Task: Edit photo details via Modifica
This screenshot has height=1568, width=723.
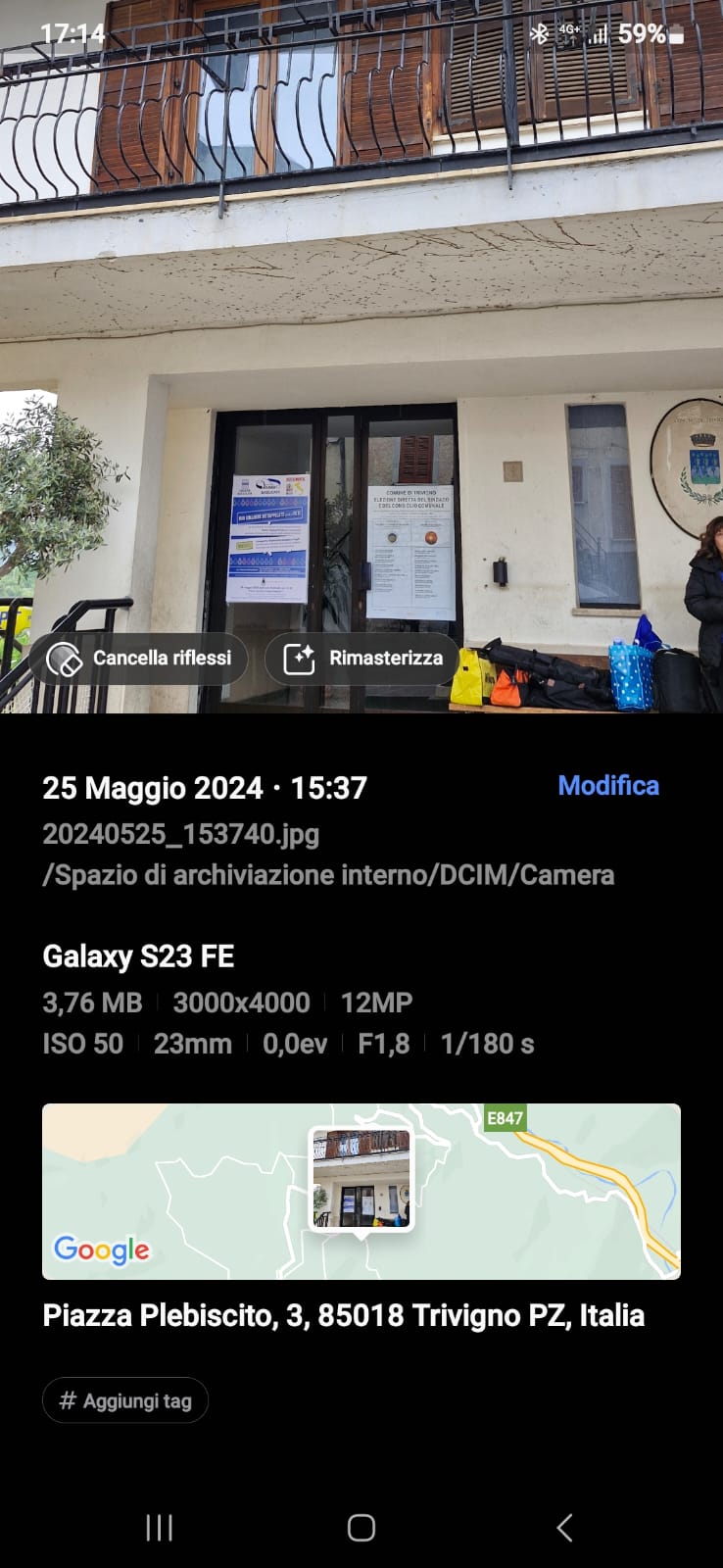Action: coord(607,786)
